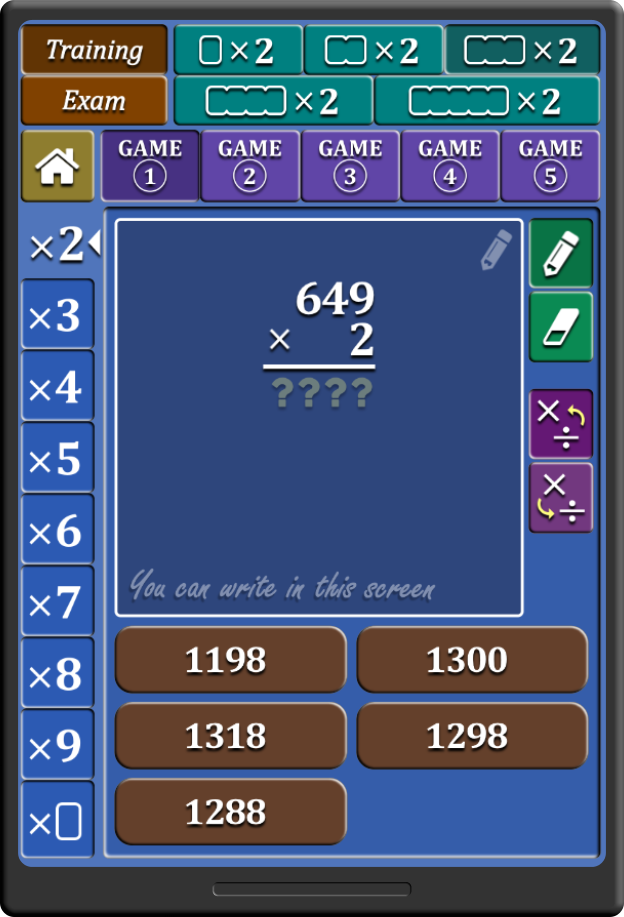Pick answer 1288

pyautogui.click(x=230, y=812)
